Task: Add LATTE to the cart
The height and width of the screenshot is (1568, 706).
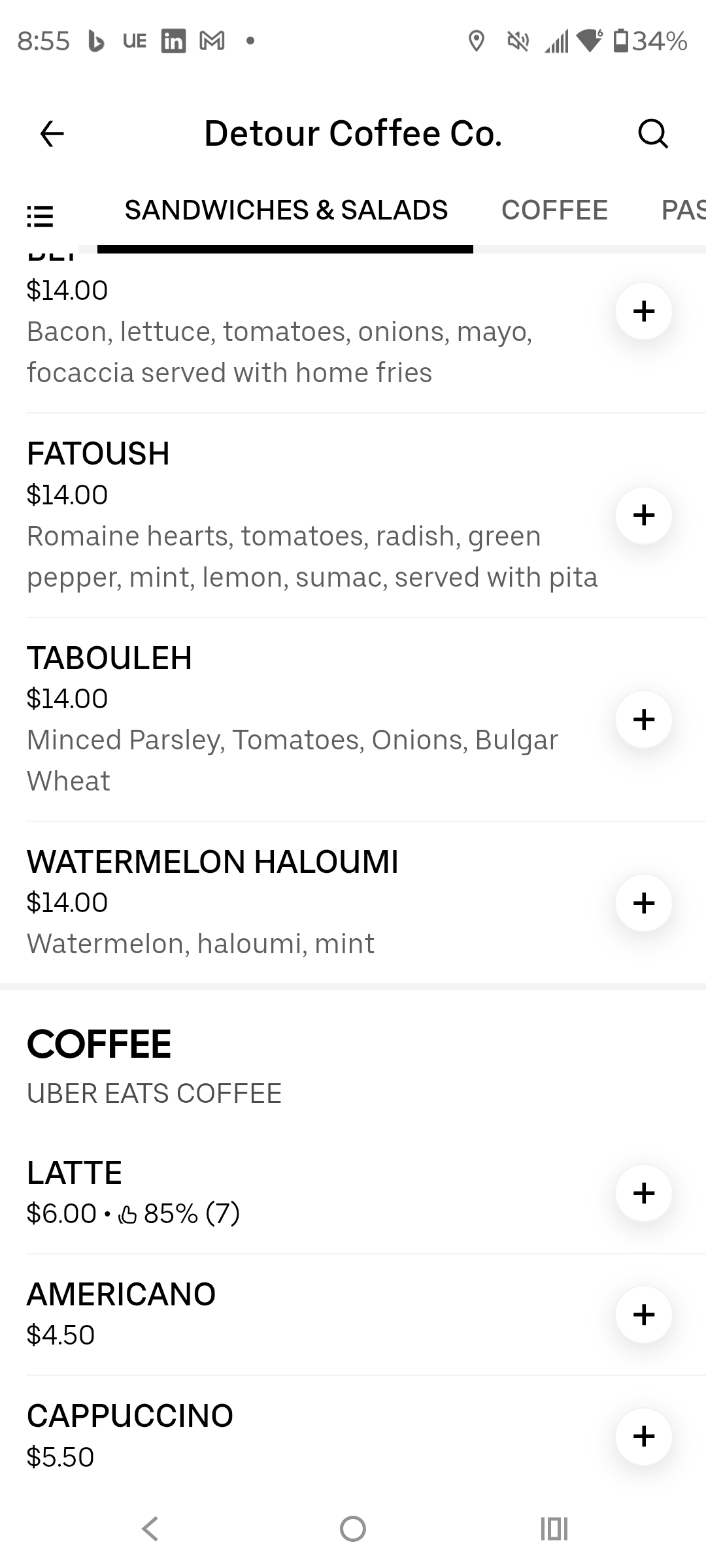Action: (x=644, y=1193)
